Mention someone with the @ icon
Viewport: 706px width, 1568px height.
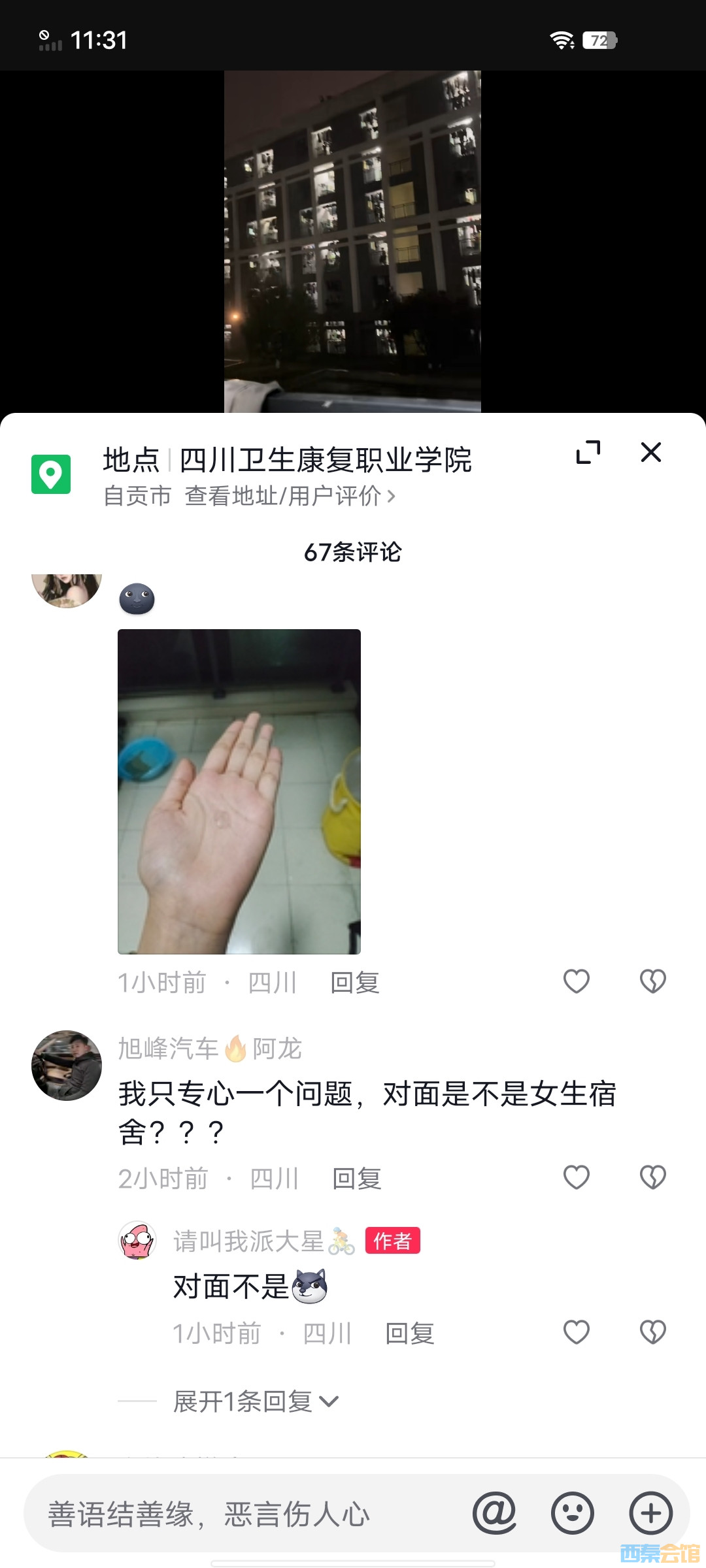[494, 1513]
